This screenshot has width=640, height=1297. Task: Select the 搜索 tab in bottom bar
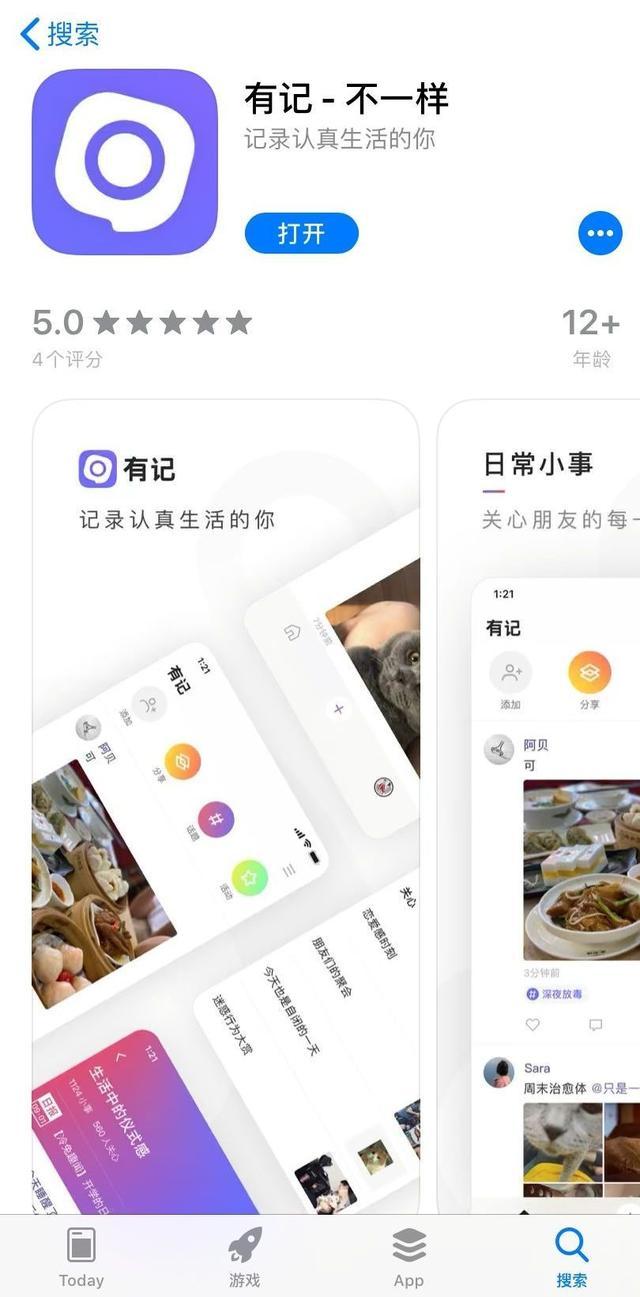click(x=572, y=1257)
